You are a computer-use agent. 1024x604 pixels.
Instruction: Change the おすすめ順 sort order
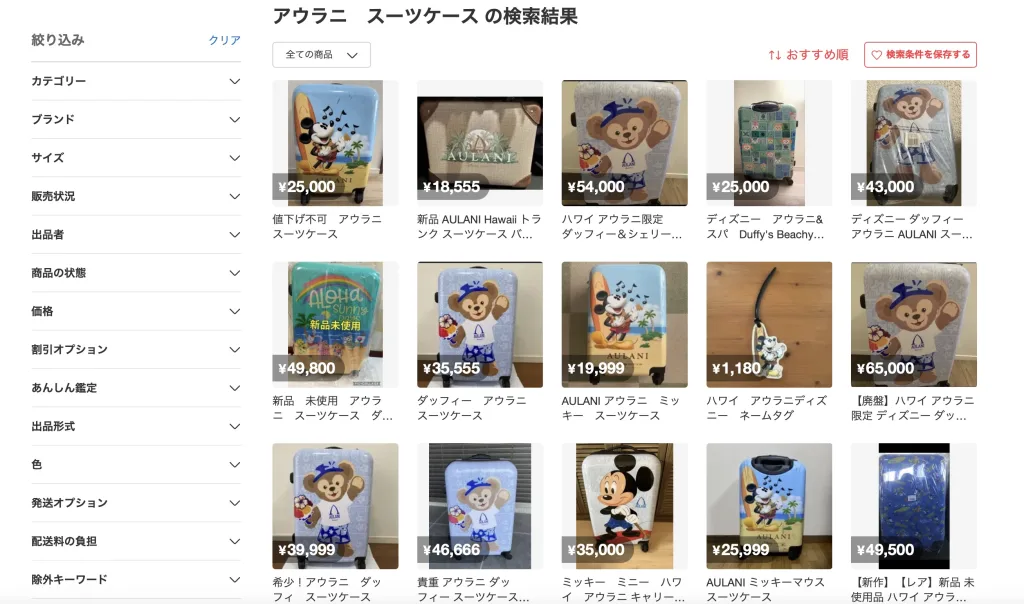808,55
